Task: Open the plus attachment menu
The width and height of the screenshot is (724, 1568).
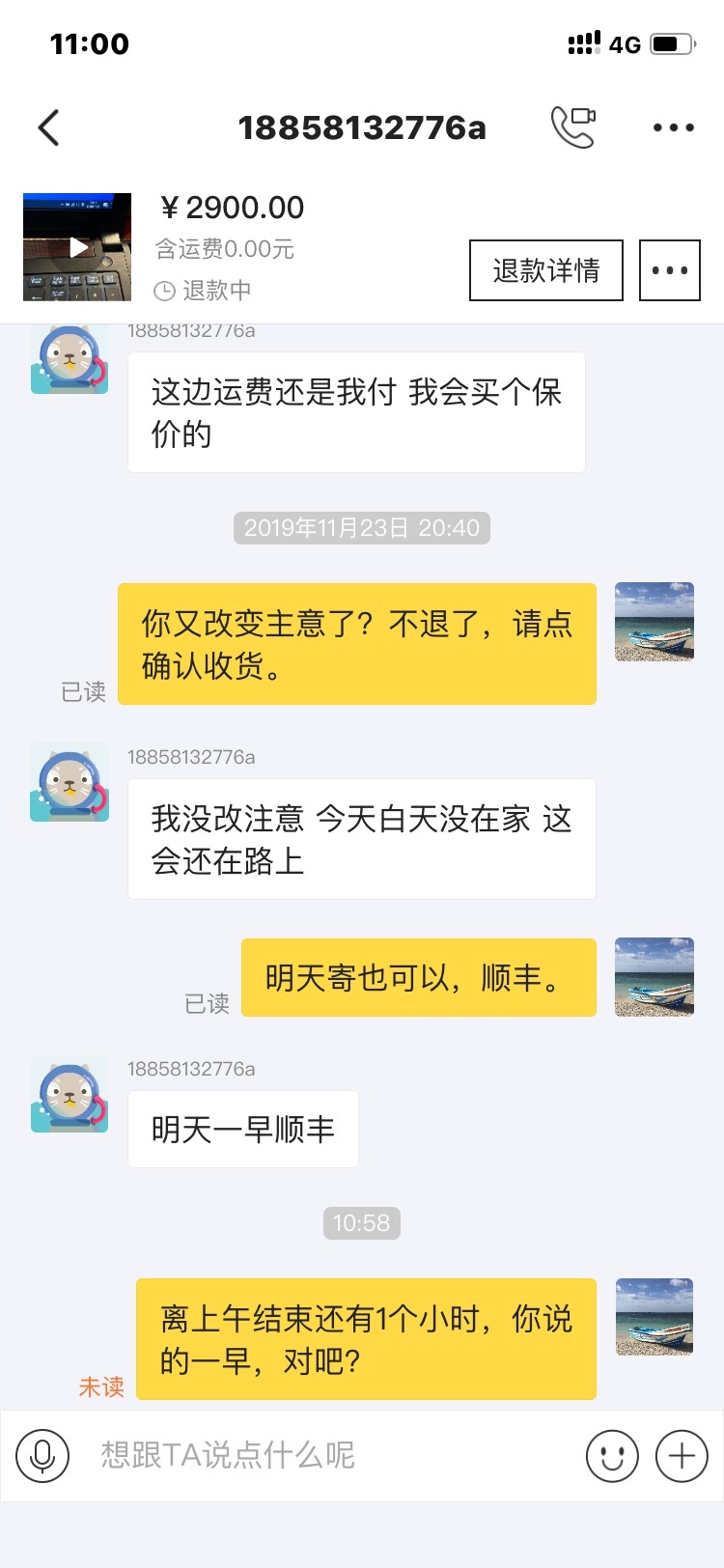Action: pos(682,1455)
